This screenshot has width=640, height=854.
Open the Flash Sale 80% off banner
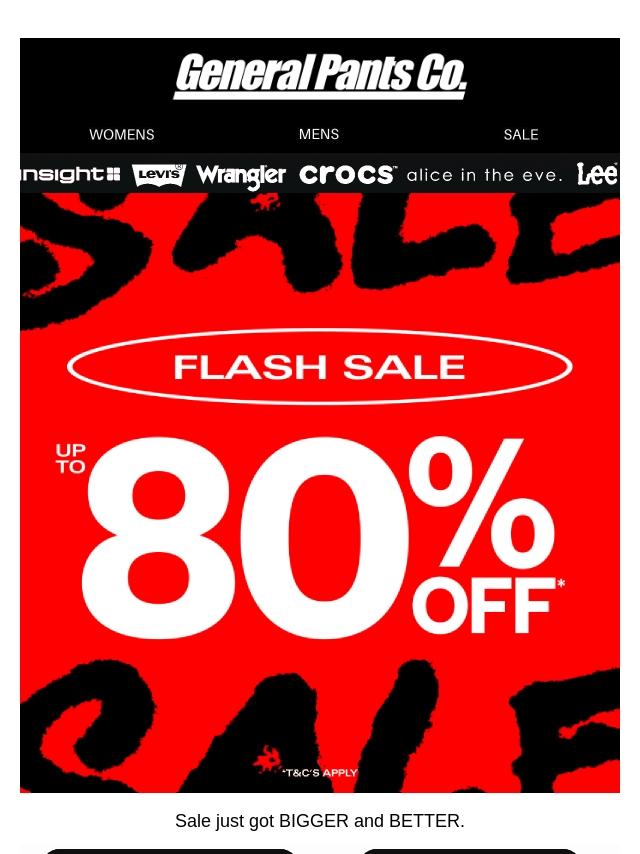point(320,492)
